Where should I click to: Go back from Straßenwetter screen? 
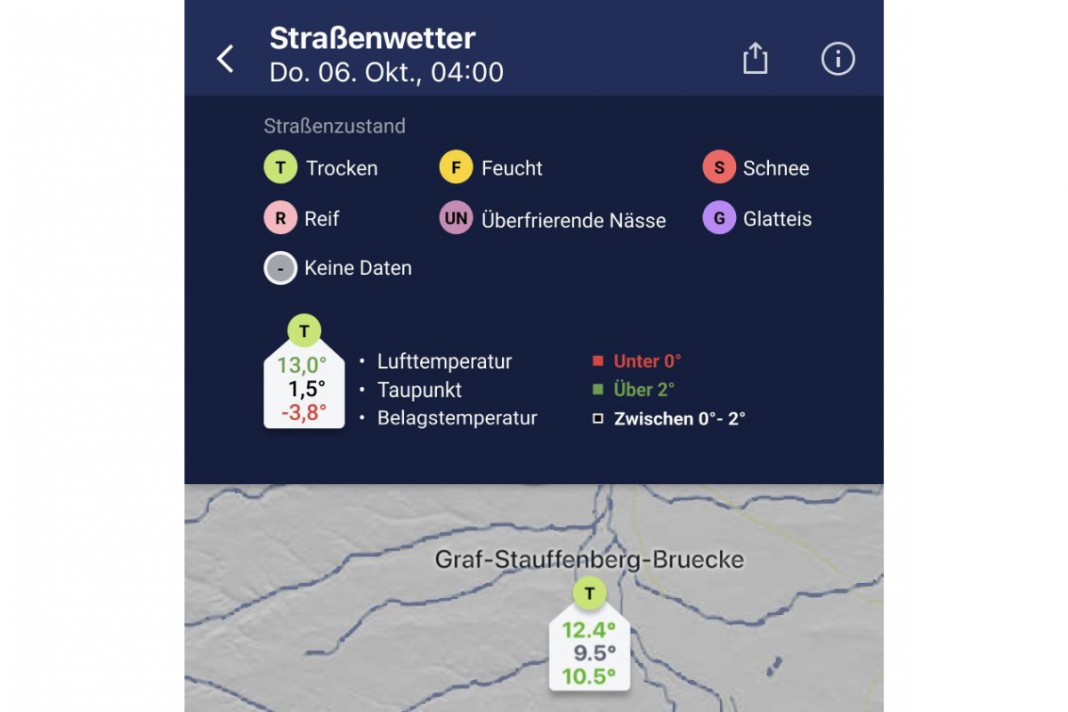226,59
